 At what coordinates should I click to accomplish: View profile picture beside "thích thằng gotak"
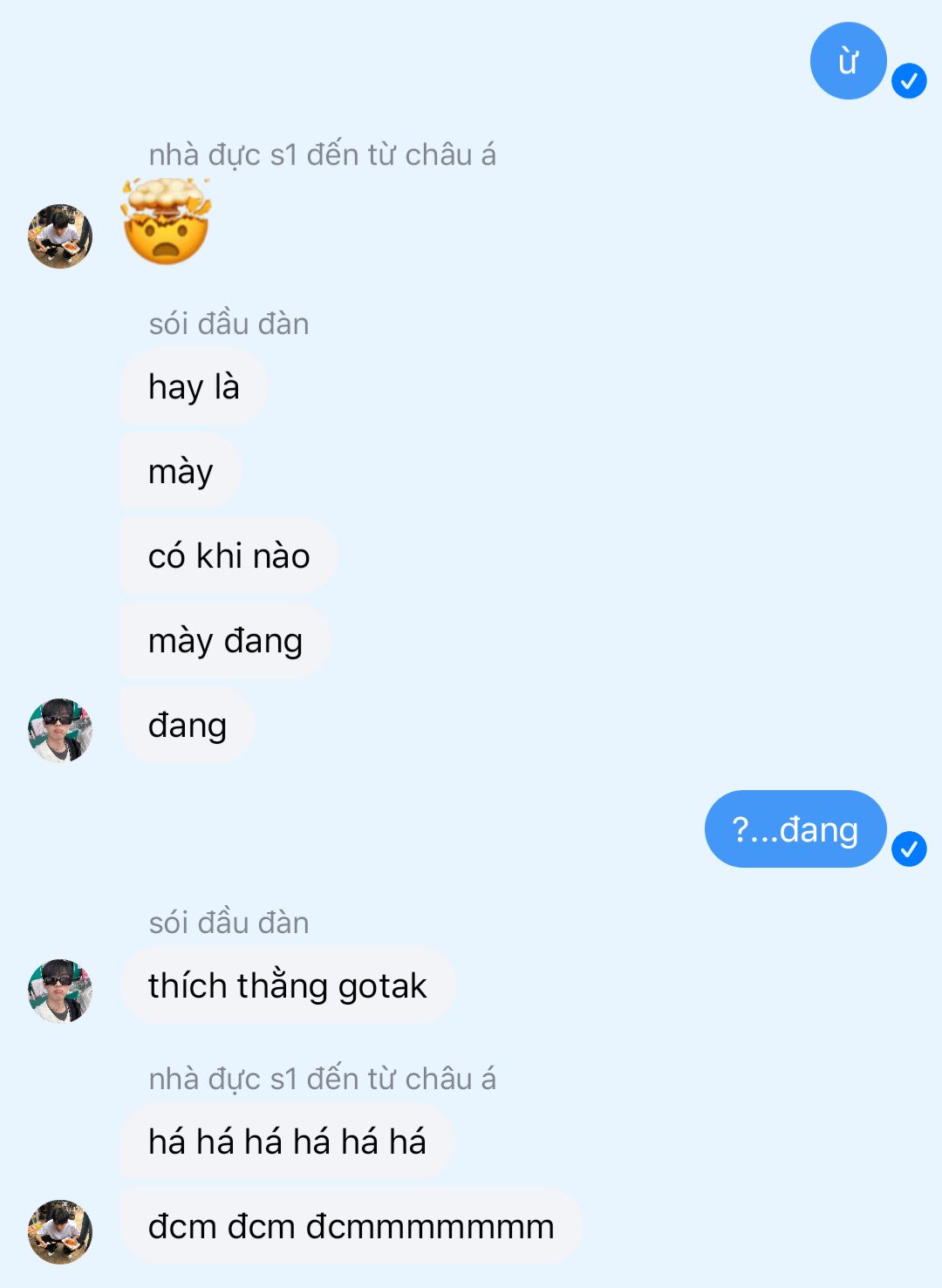(x=60, y=991)
